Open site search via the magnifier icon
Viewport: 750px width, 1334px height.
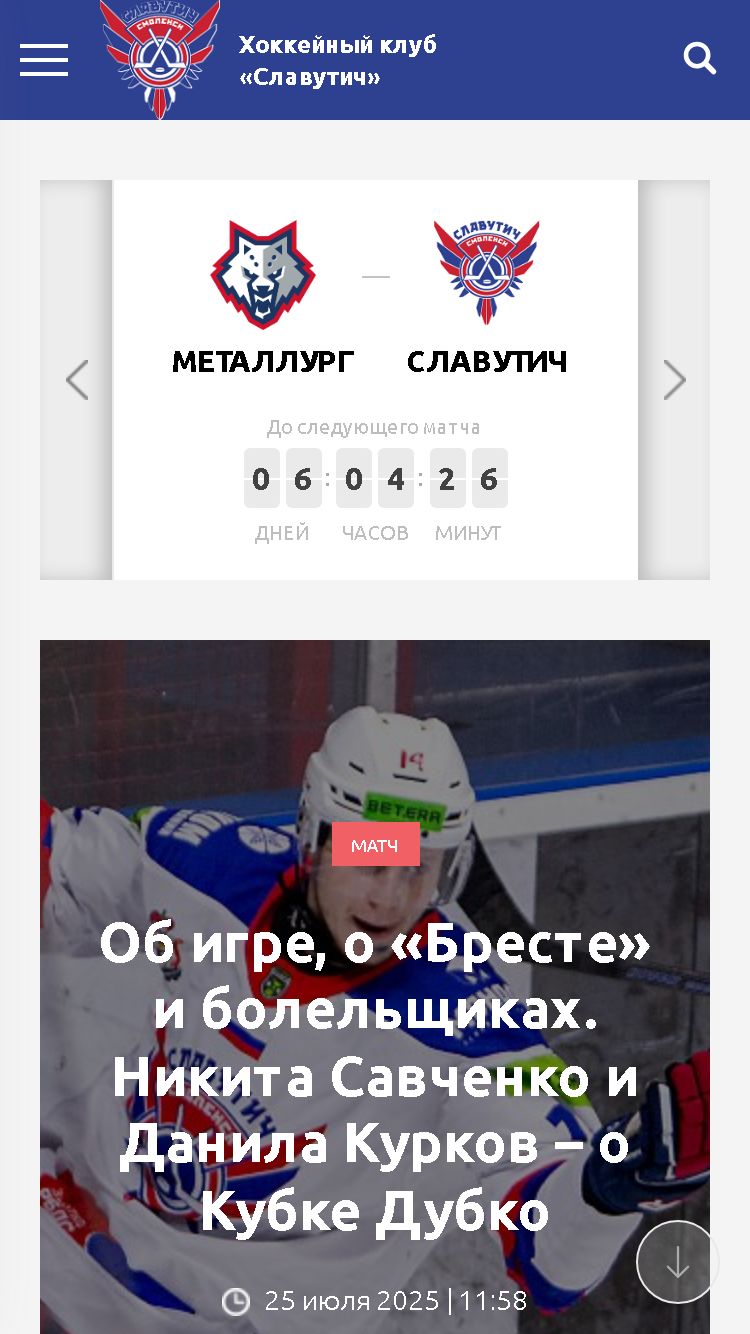(x=700, y=59)
